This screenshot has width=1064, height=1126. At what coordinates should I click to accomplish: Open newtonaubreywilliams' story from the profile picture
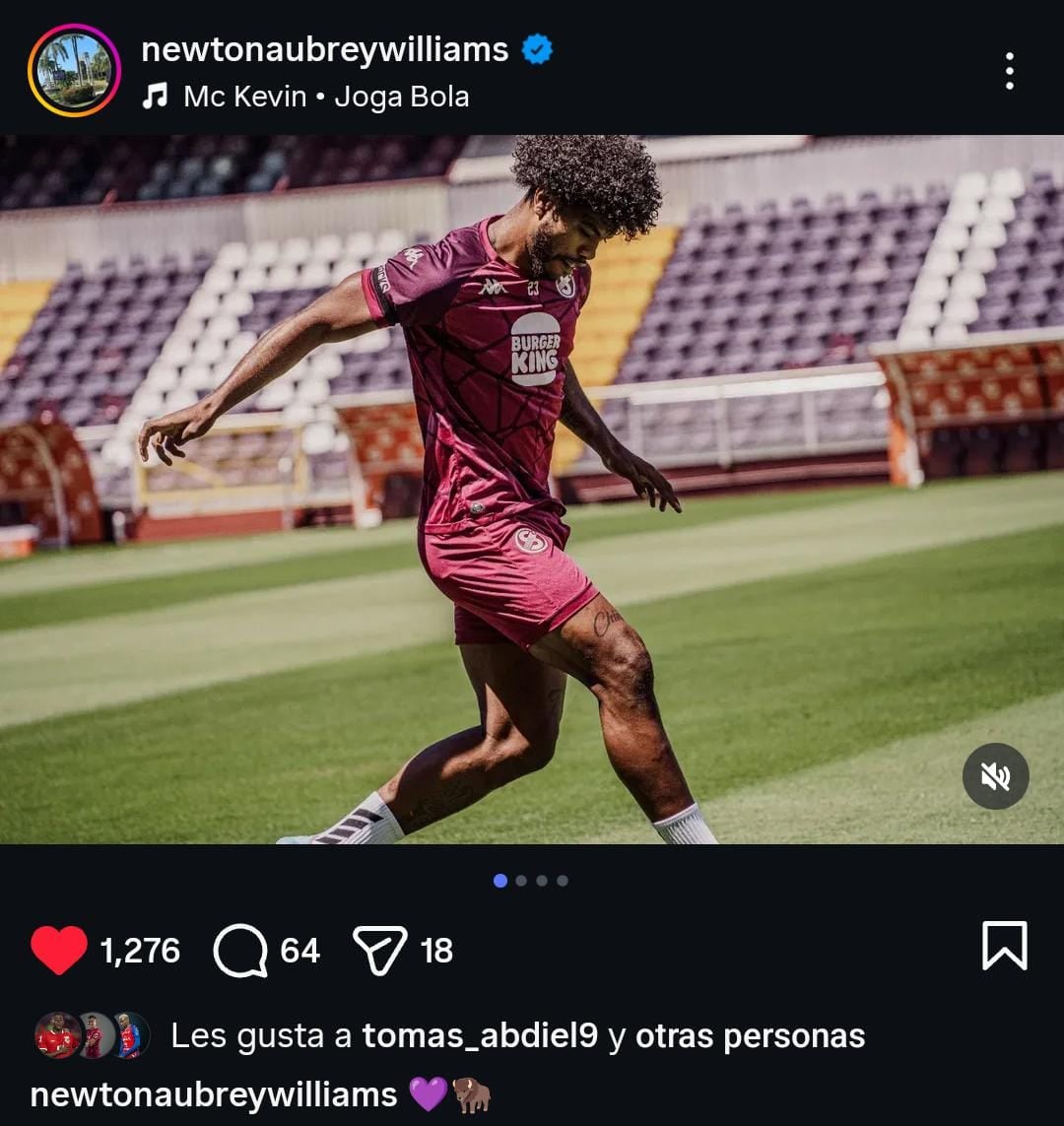coord(74,71)
